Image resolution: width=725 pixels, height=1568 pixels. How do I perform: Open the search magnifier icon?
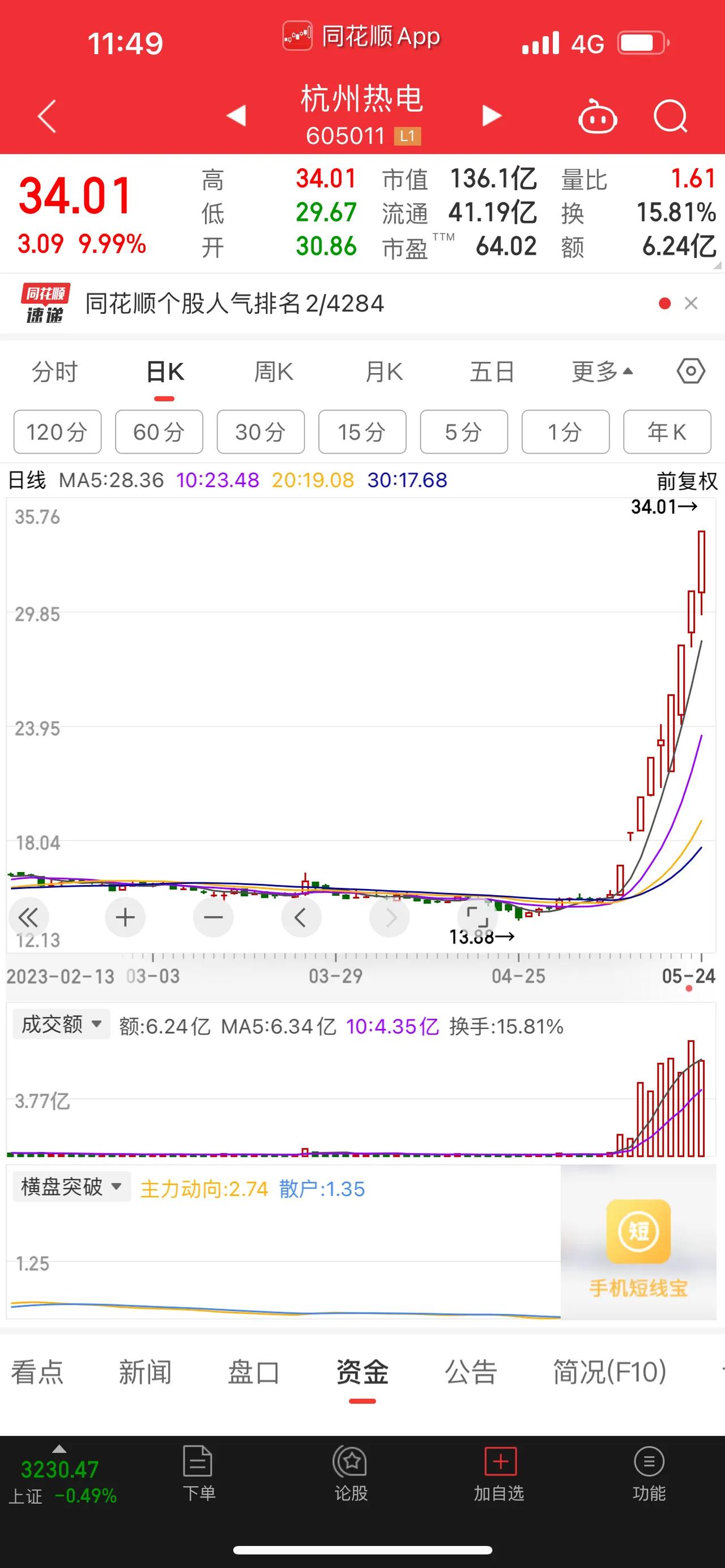[670, 116]
